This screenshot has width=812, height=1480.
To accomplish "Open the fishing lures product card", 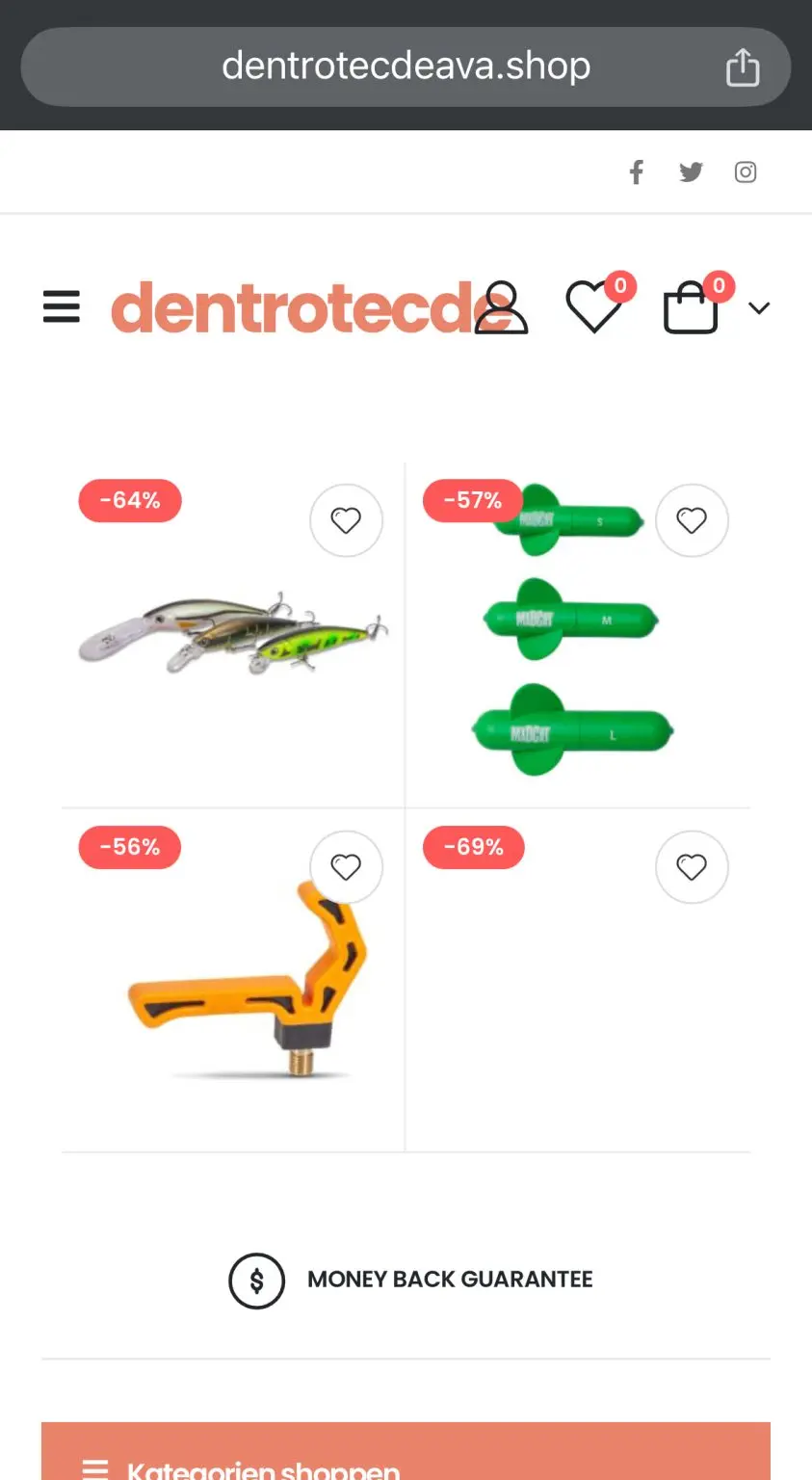I will pyautogui.click(x=233, y=633).
